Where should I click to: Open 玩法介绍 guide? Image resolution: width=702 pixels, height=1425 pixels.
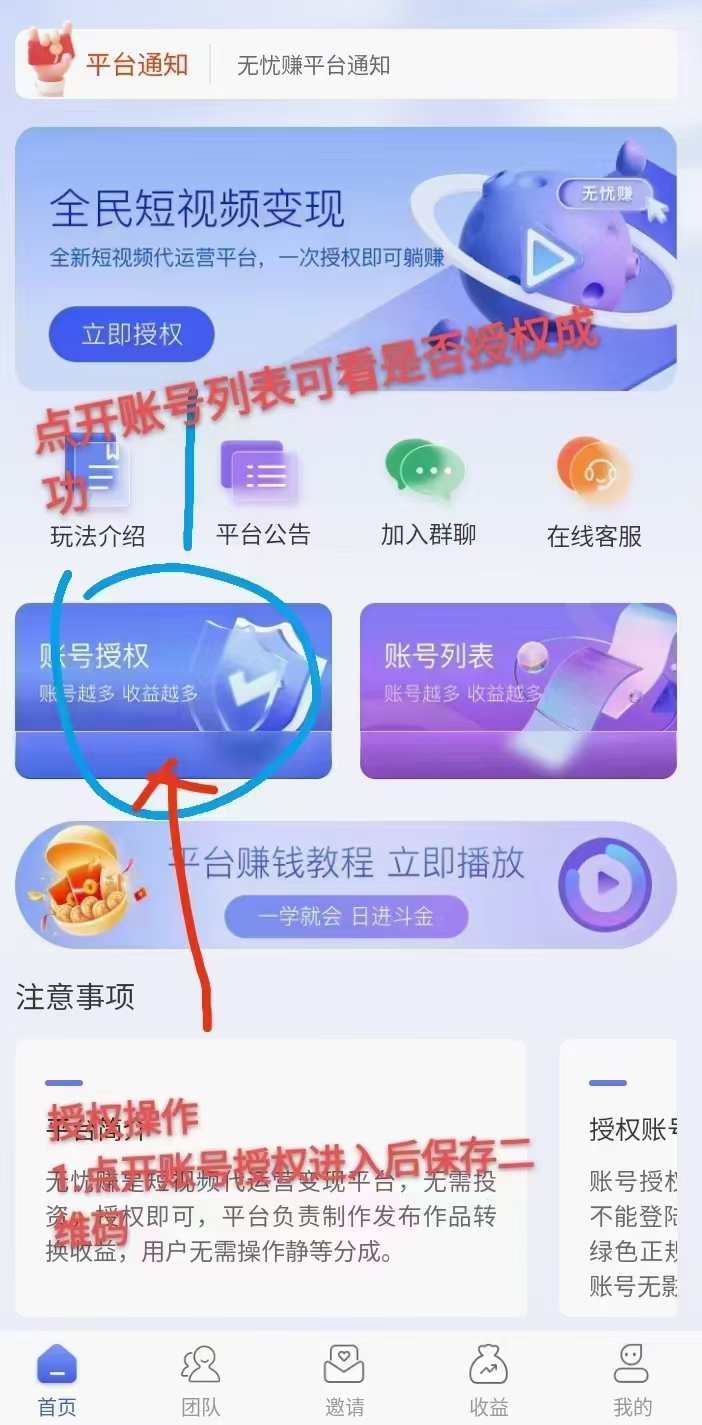pos(98,495)
